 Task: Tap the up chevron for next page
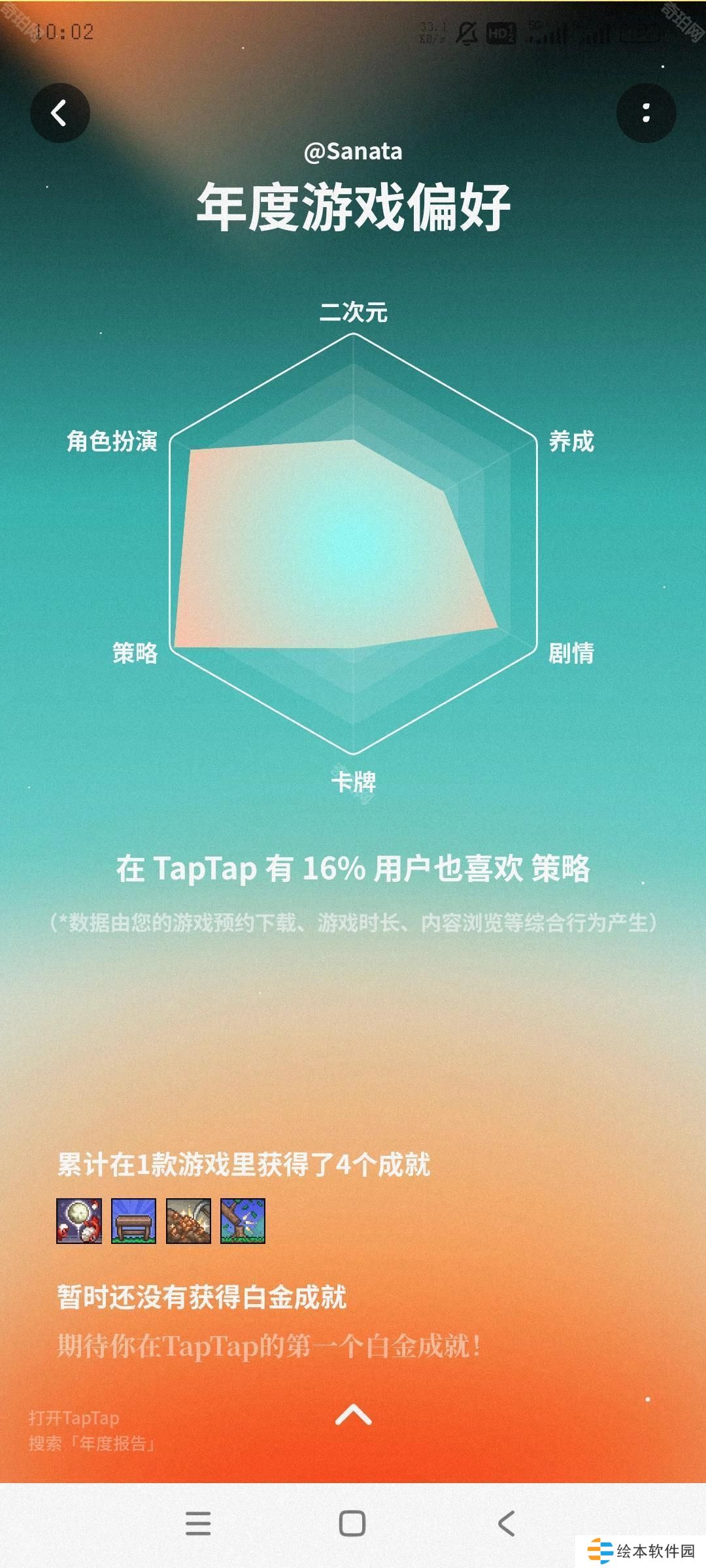353,1414
